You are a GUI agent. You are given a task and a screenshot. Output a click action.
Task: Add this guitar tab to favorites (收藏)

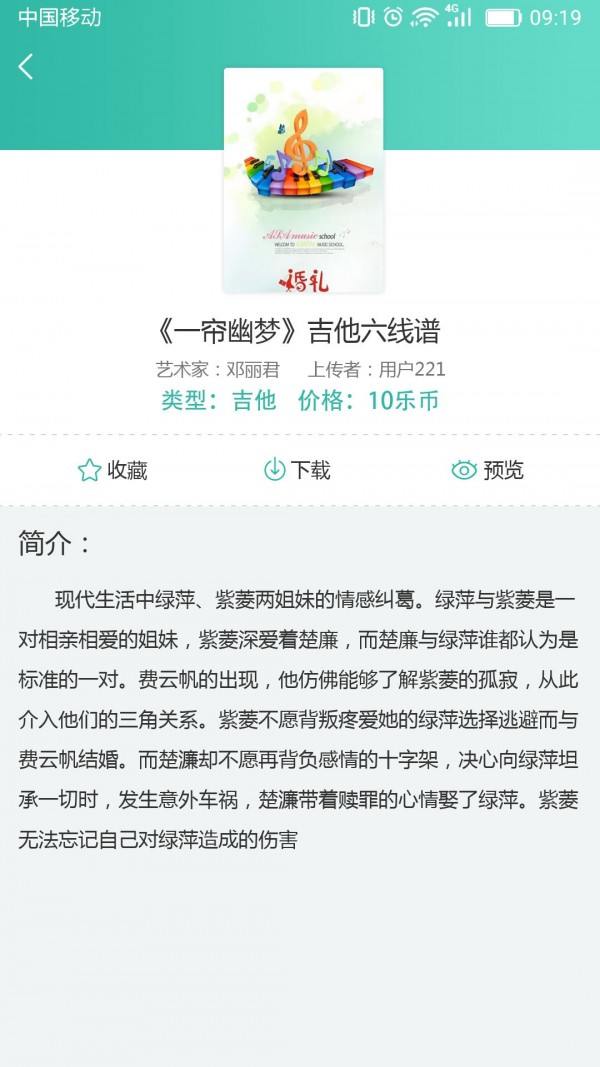pos(112,470)
